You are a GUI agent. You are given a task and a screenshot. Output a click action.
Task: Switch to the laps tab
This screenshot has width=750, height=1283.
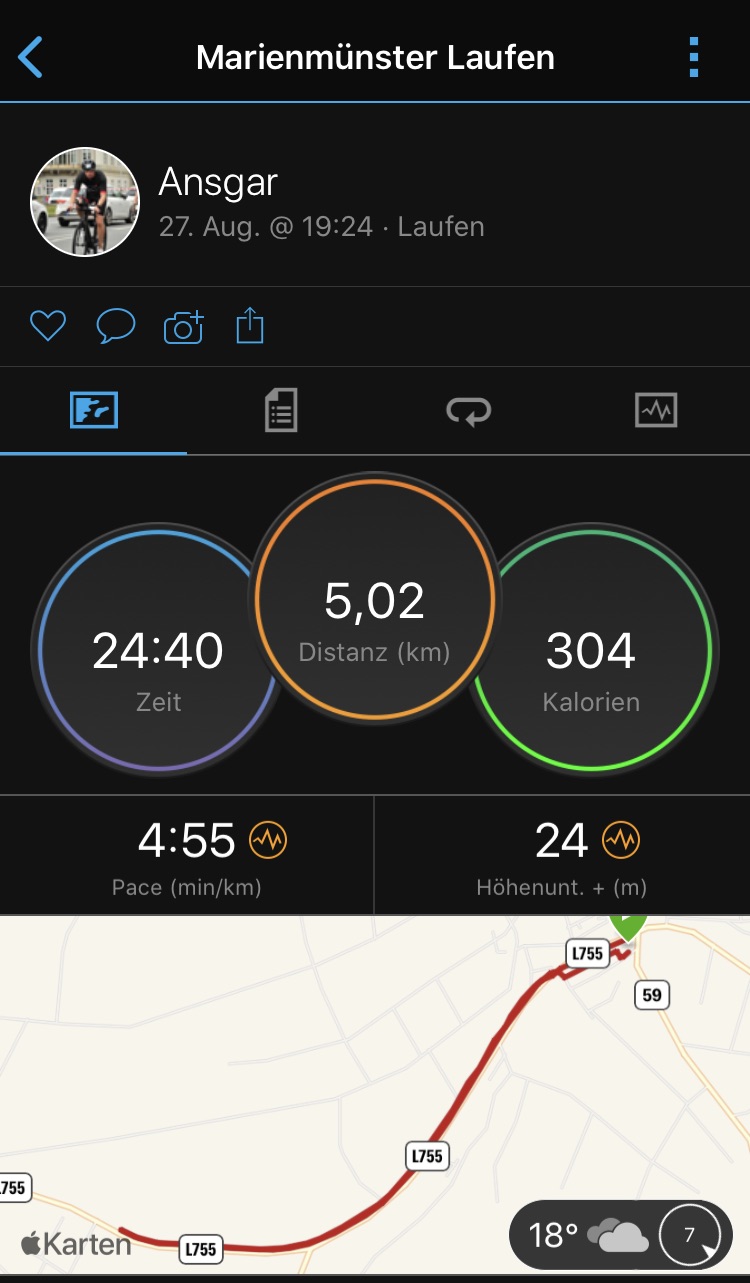pos(468,410)
